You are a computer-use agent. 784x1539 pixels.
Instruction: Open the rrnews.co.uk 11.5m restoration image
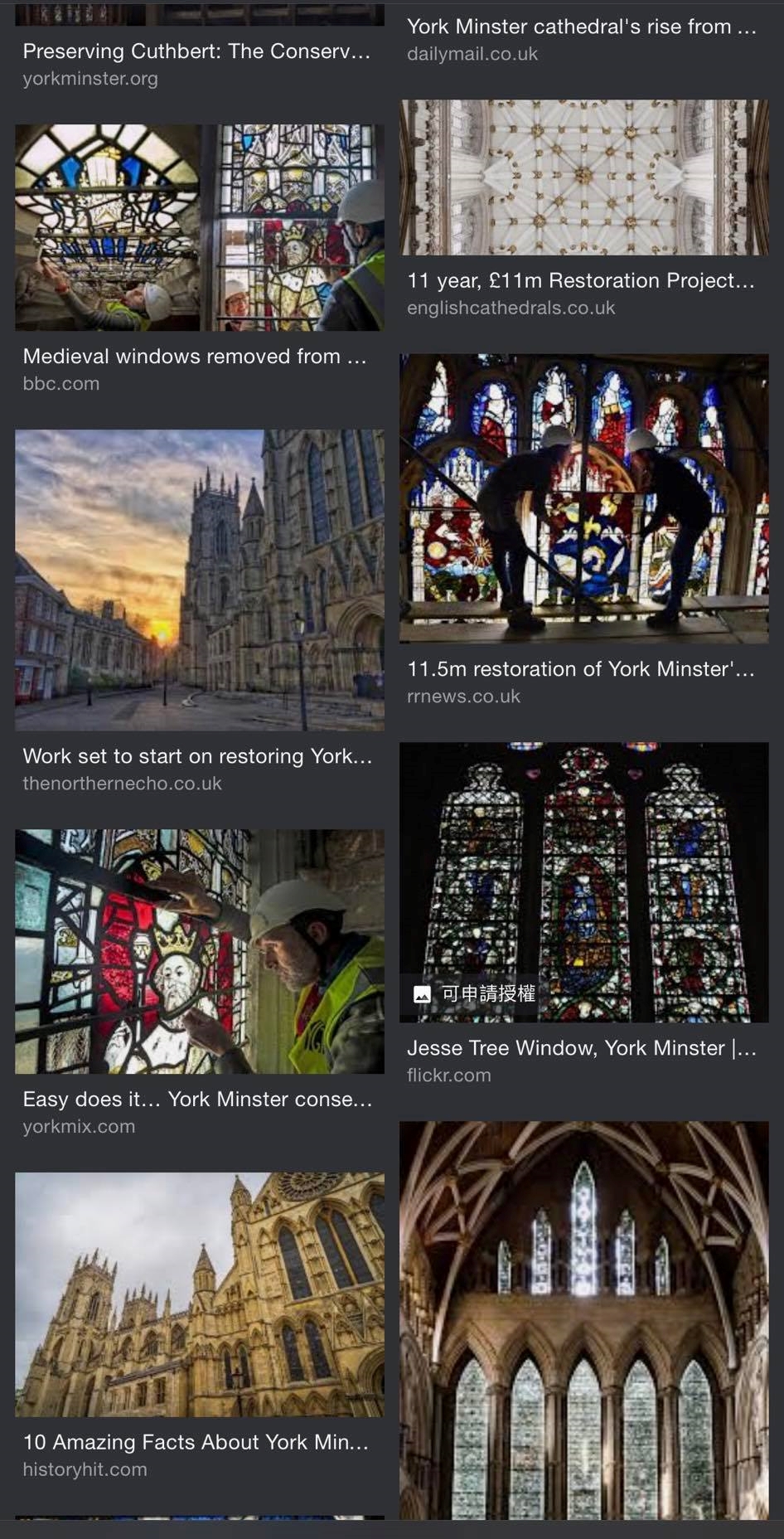point(583,498)
